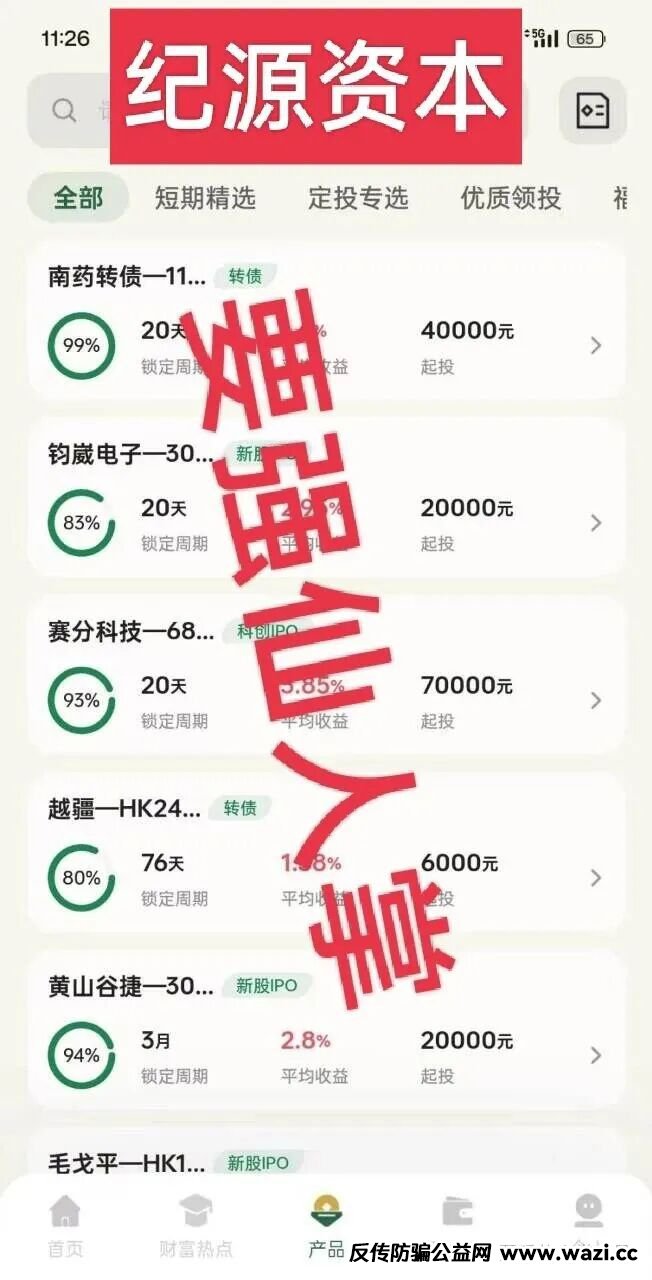Open the records icon beside the search box
Viewport: 652px width, 1280px height.
click(592, 110)
